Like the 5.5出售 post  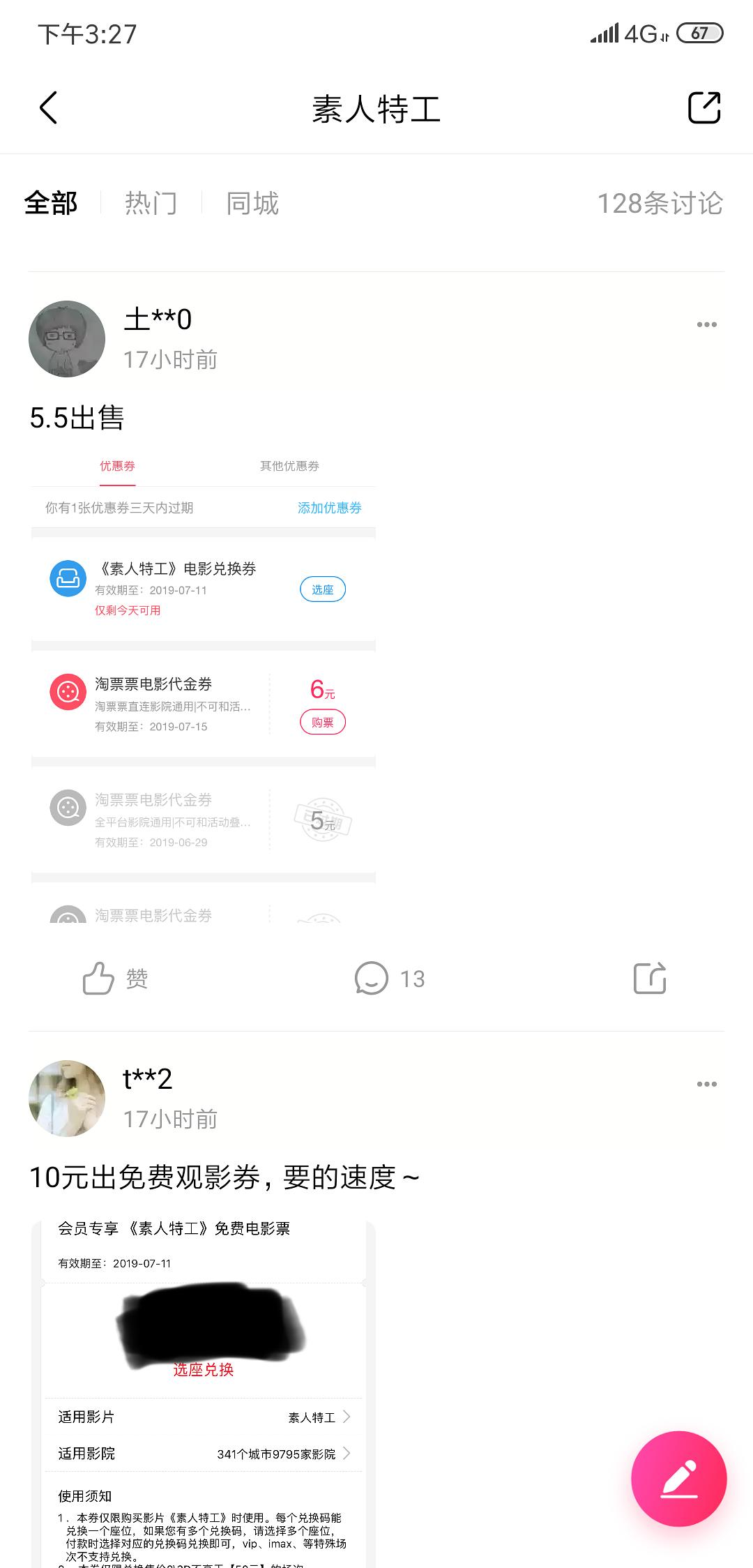[x=115, y=978]
